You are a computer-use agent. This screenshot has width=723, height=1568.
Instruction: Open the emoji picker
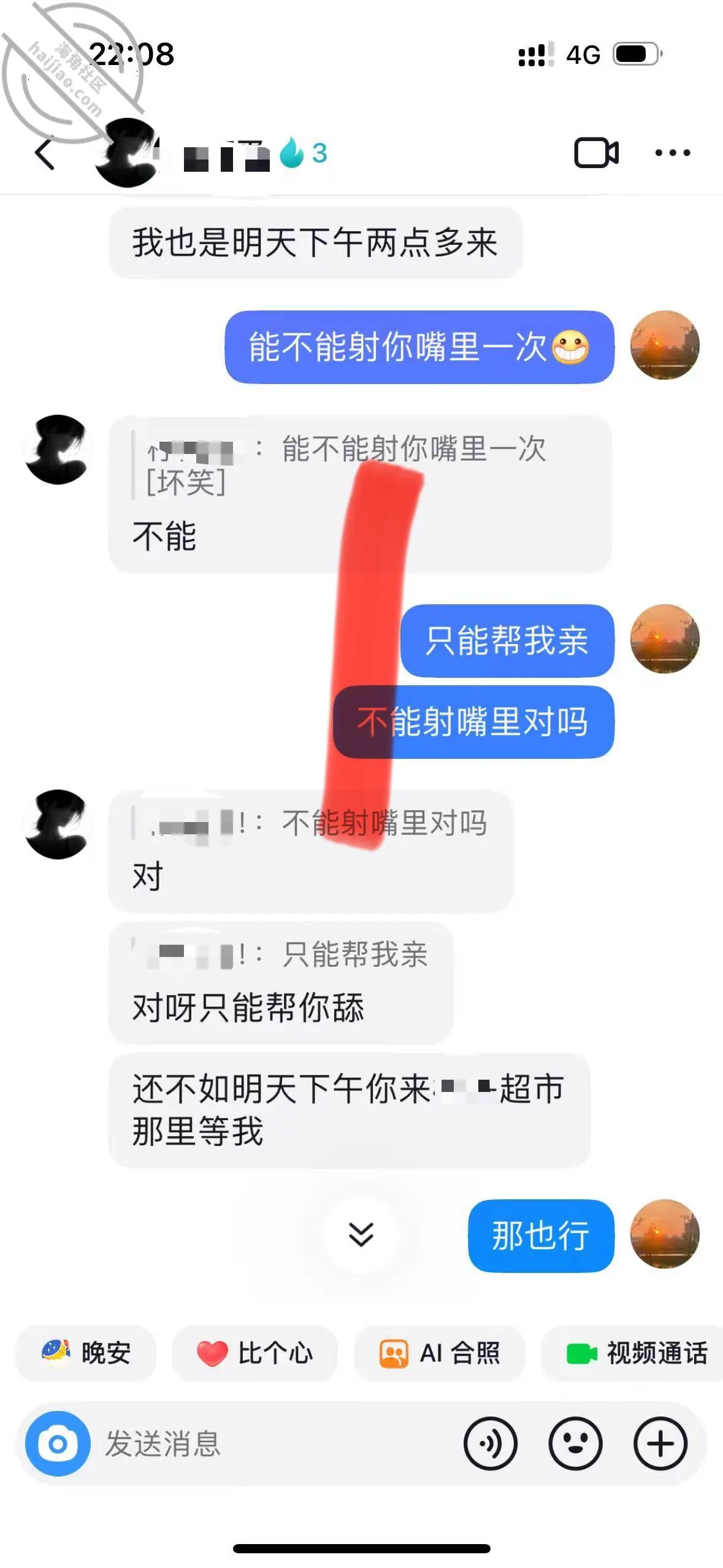pyautogui.click(x=575, y=1443)
